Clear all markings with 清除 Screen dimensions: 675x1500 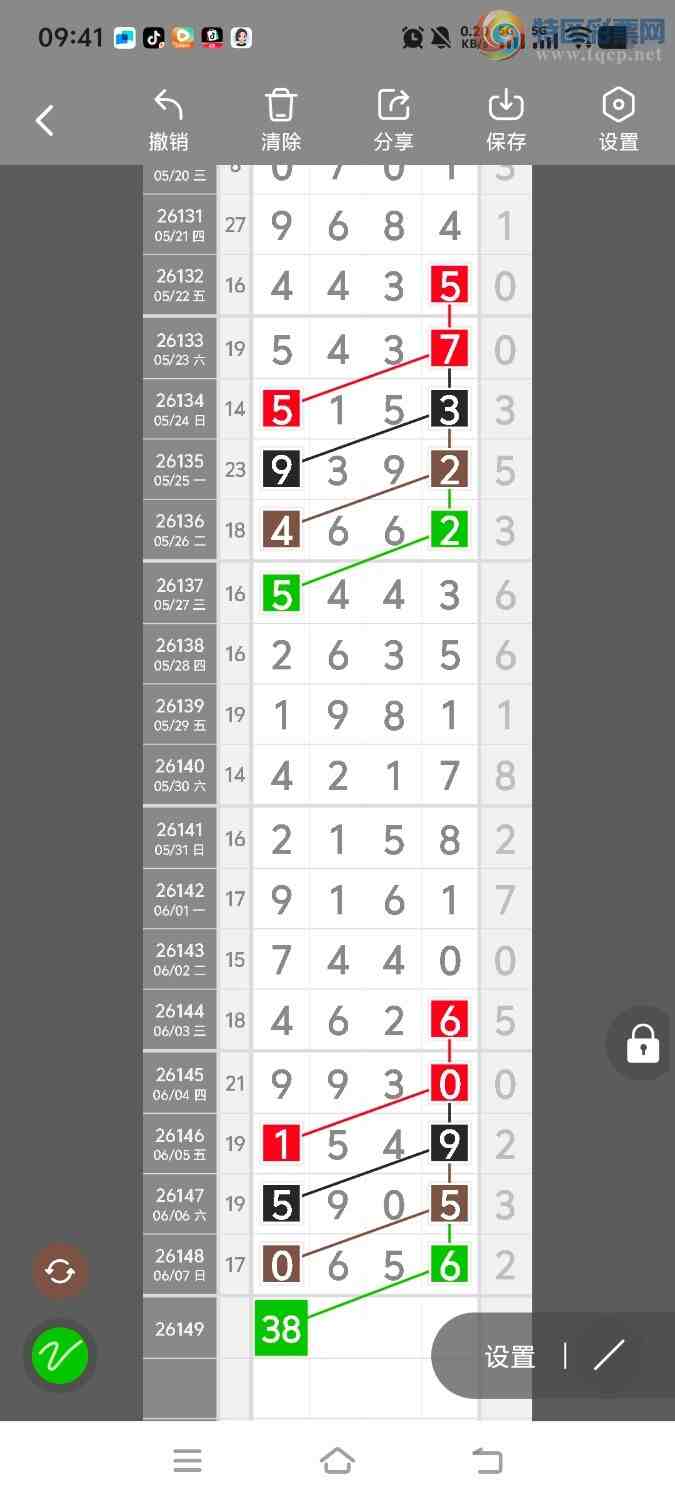(281, 120)
